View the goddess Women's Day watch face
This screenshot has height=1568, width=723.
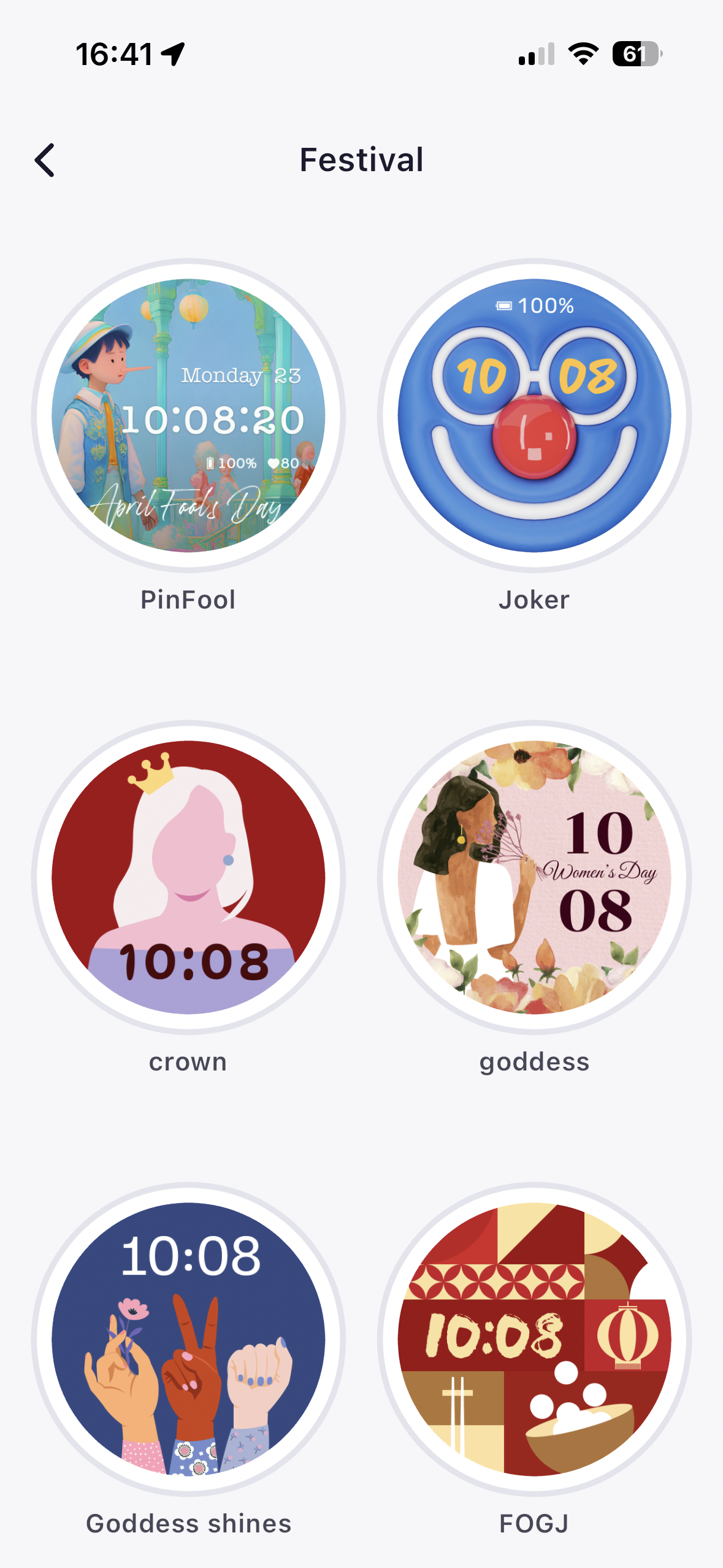(534, 877)
